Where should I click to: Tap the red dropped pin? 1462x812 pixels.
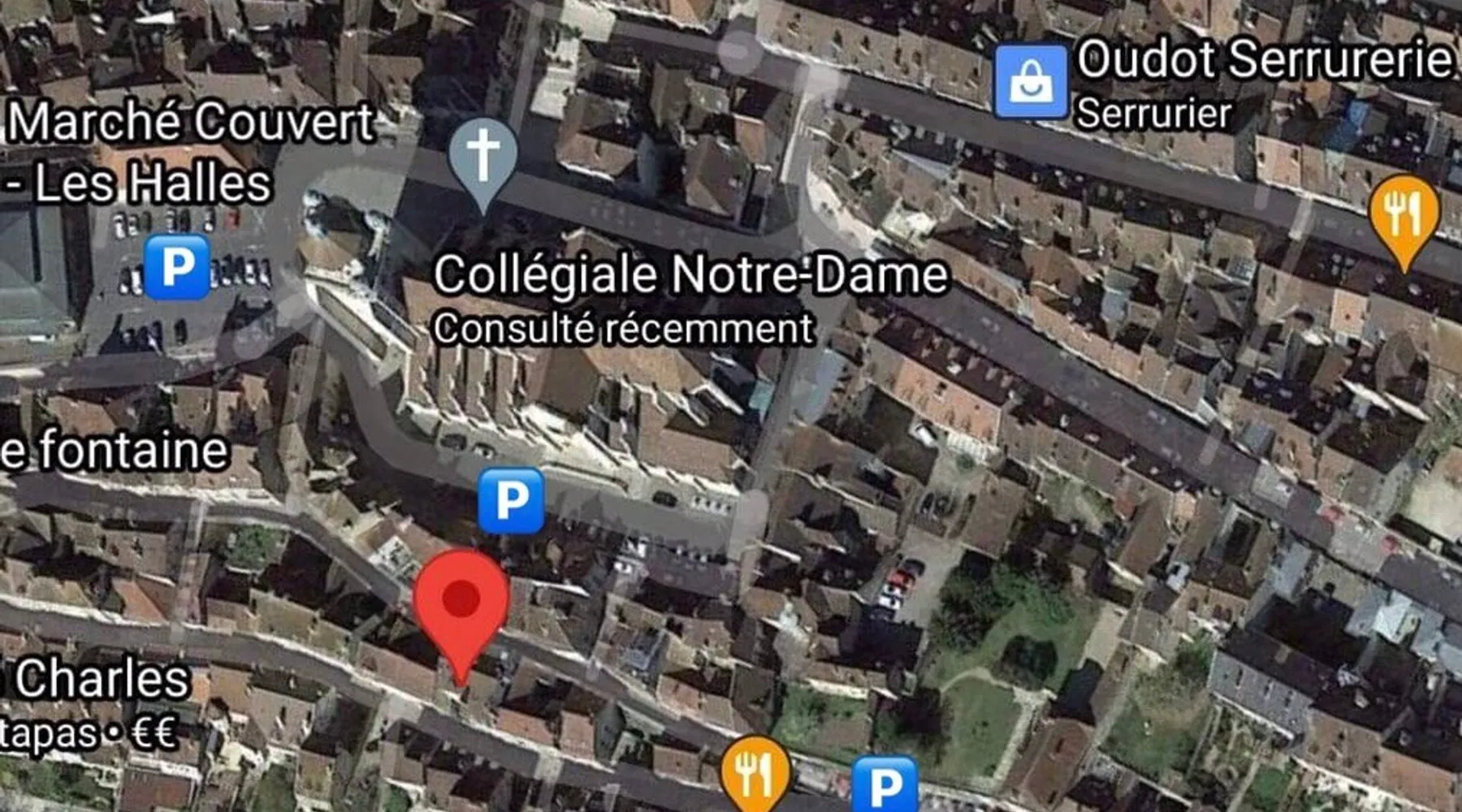click(461, 601)
